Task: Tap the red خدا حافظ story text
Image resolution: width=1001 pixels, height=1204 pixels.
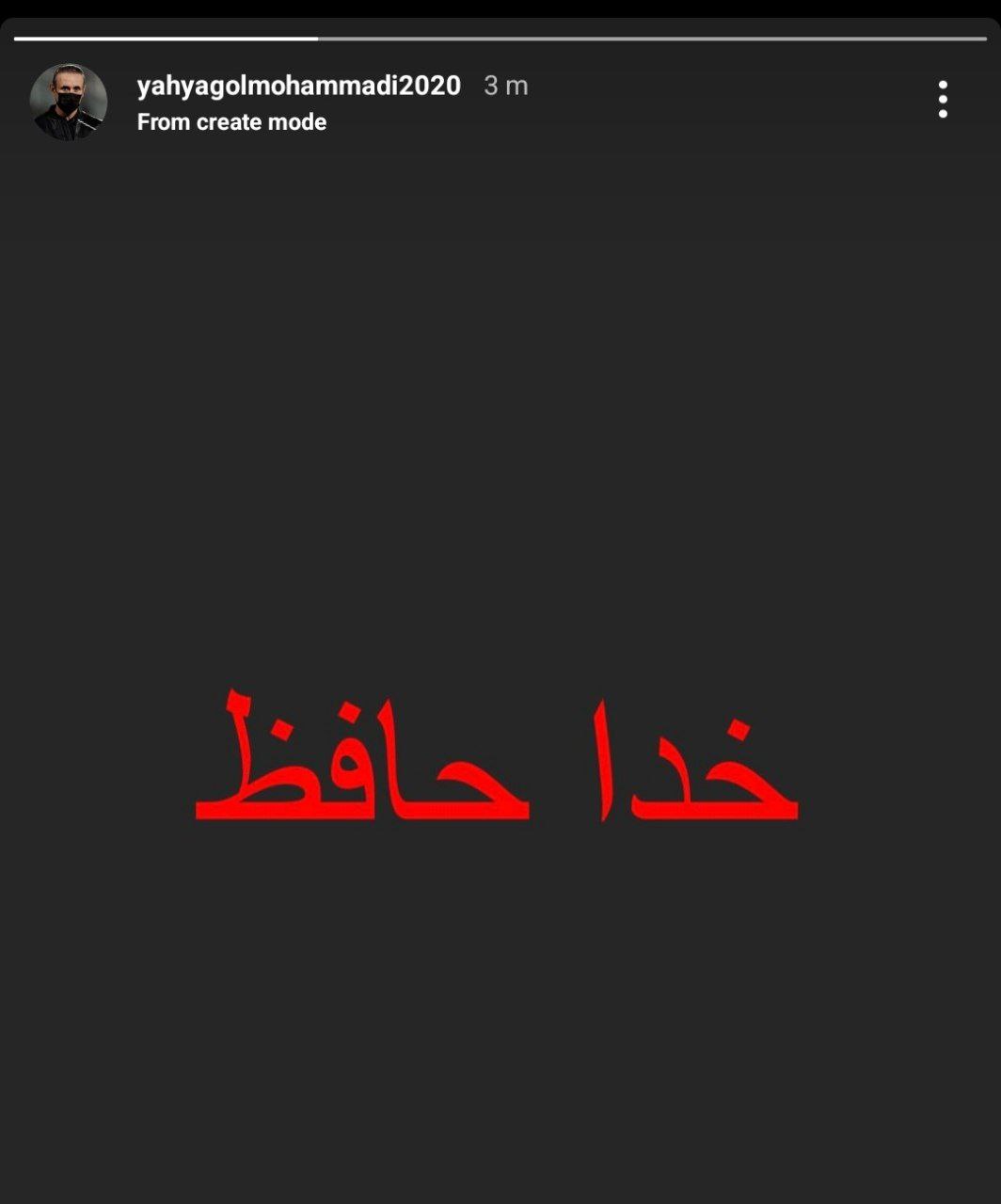Action: [x=499, y=762]
